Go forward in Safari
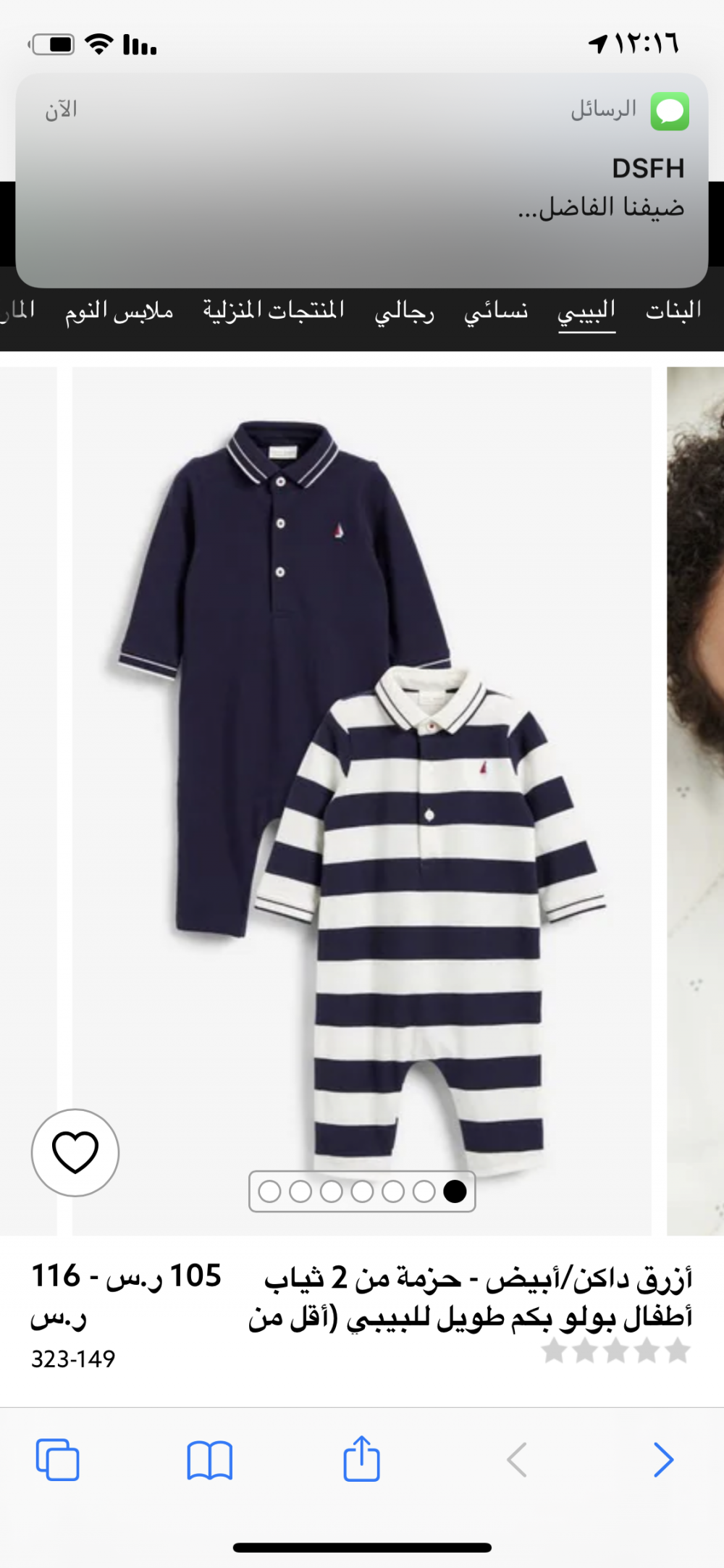 (x=663, y=1459)
